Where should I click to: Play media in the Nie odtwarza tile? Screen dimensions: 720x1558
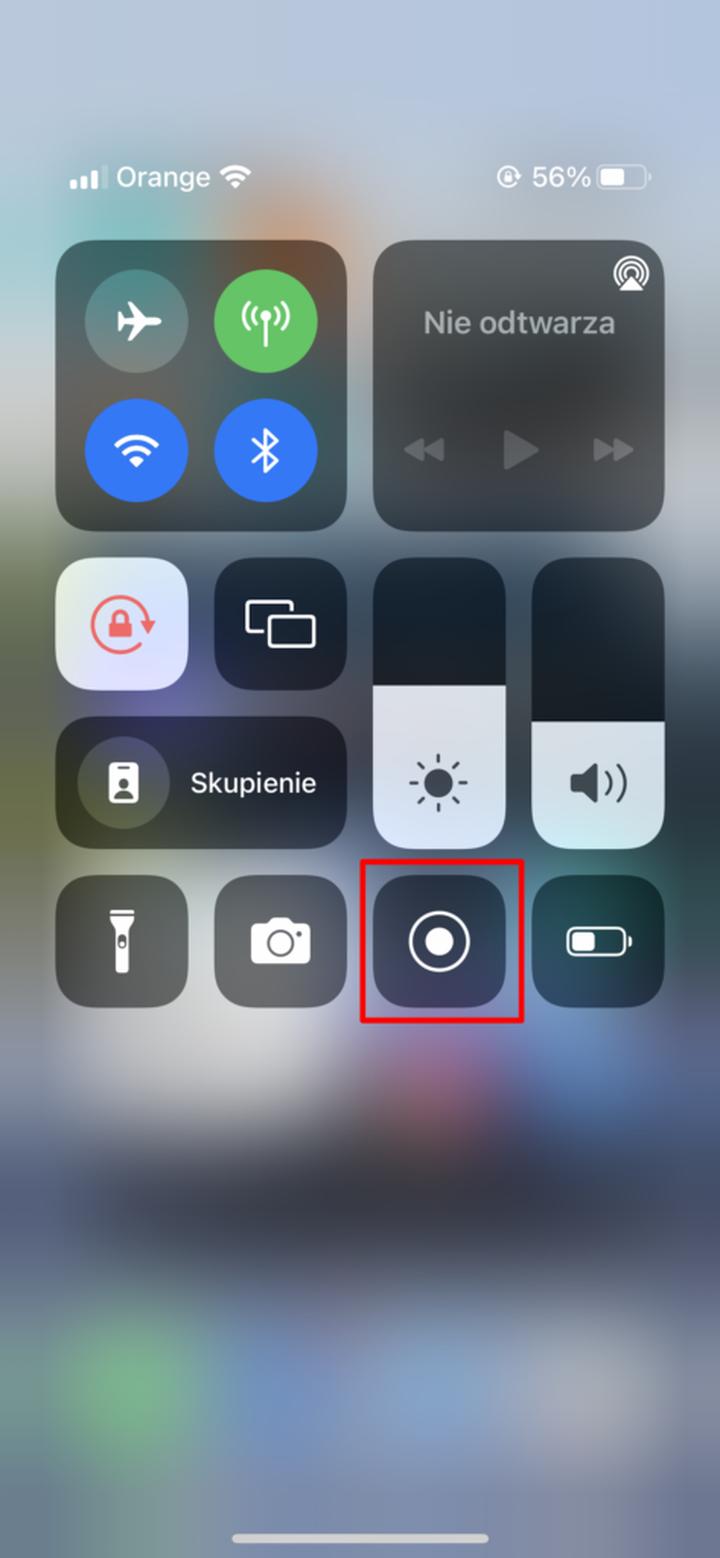519,450
